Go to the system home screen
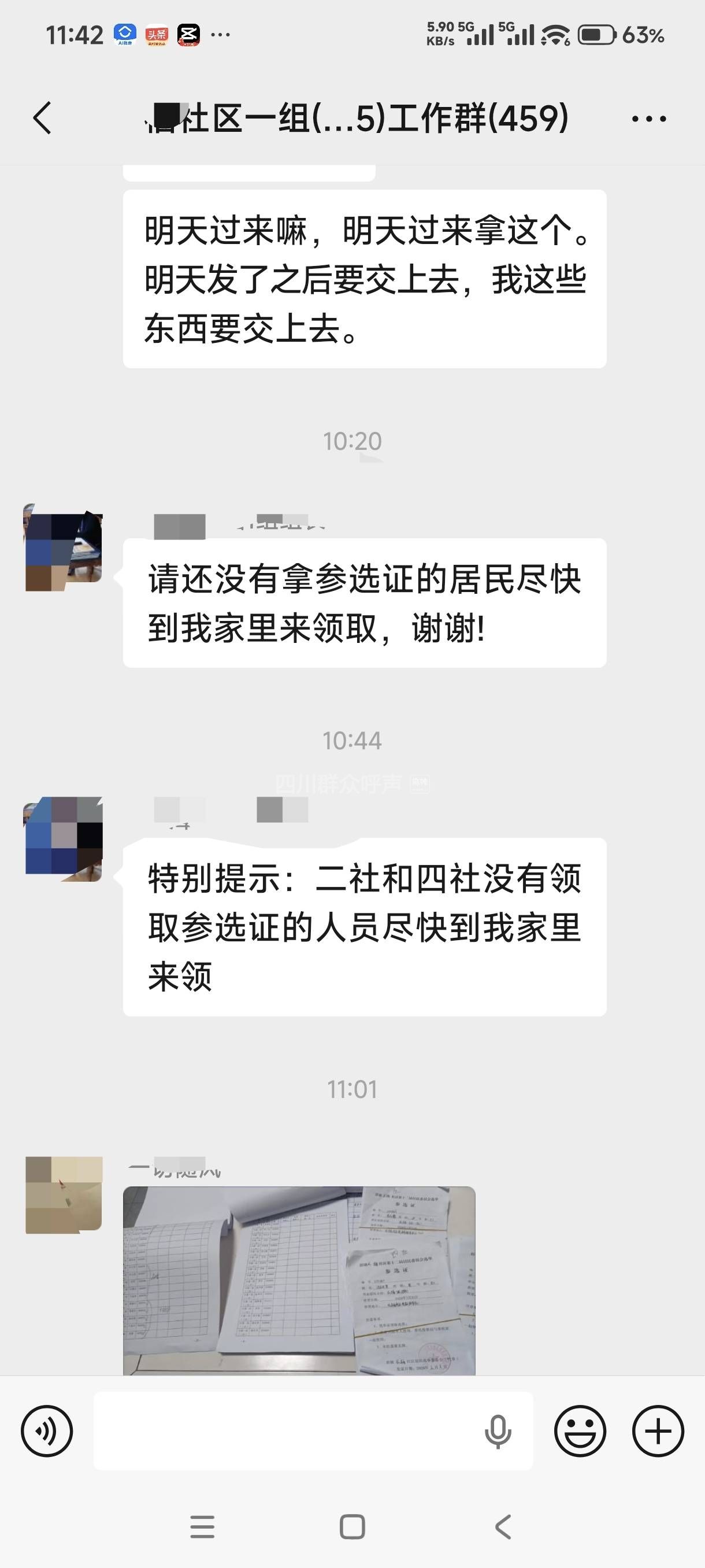Screen dimensions: 705x1568 point(352,1526)
